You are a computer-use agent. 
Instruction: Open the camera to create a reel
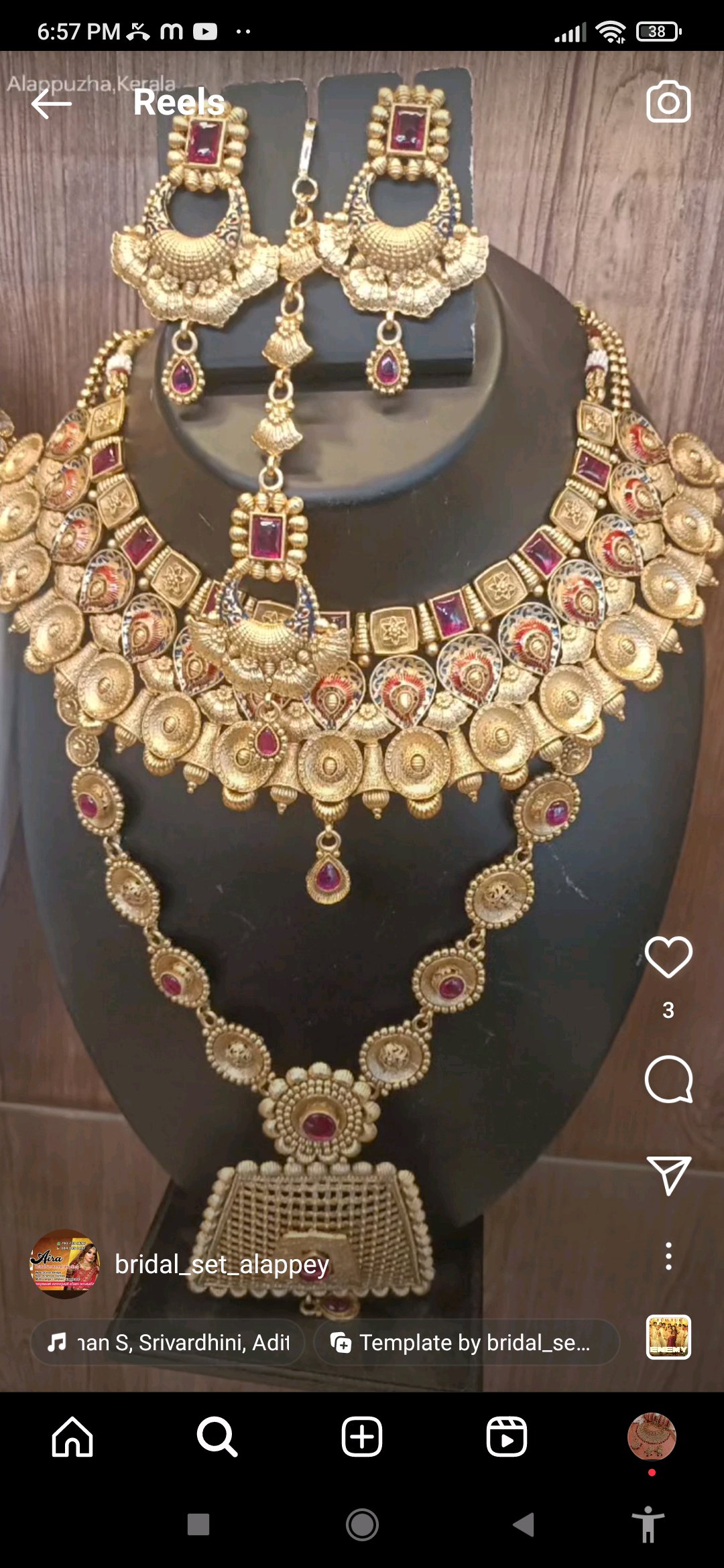(668, 102)
